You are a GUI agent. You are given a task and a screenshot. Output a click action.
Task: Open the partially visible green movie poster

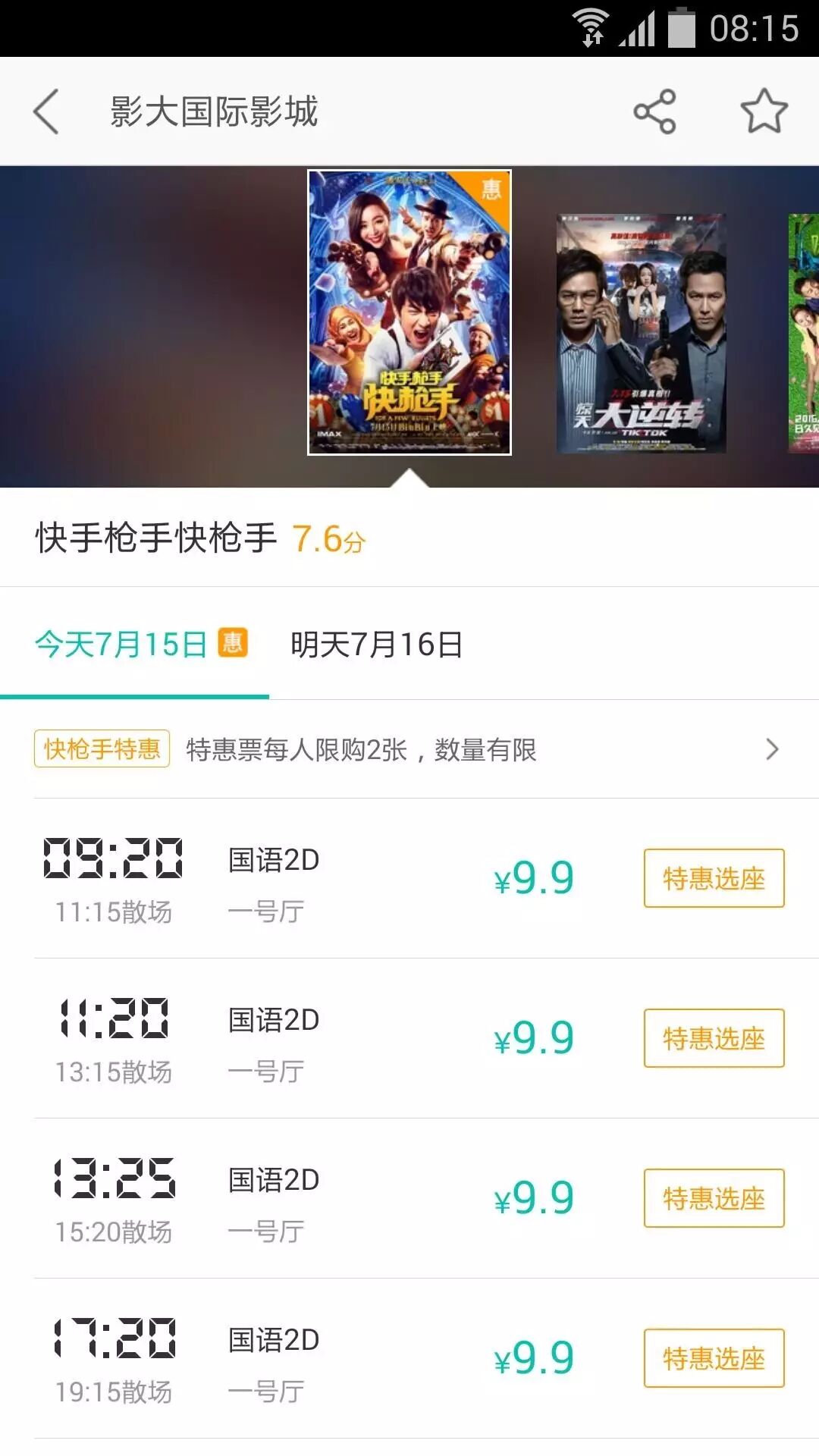click(805, 334)
